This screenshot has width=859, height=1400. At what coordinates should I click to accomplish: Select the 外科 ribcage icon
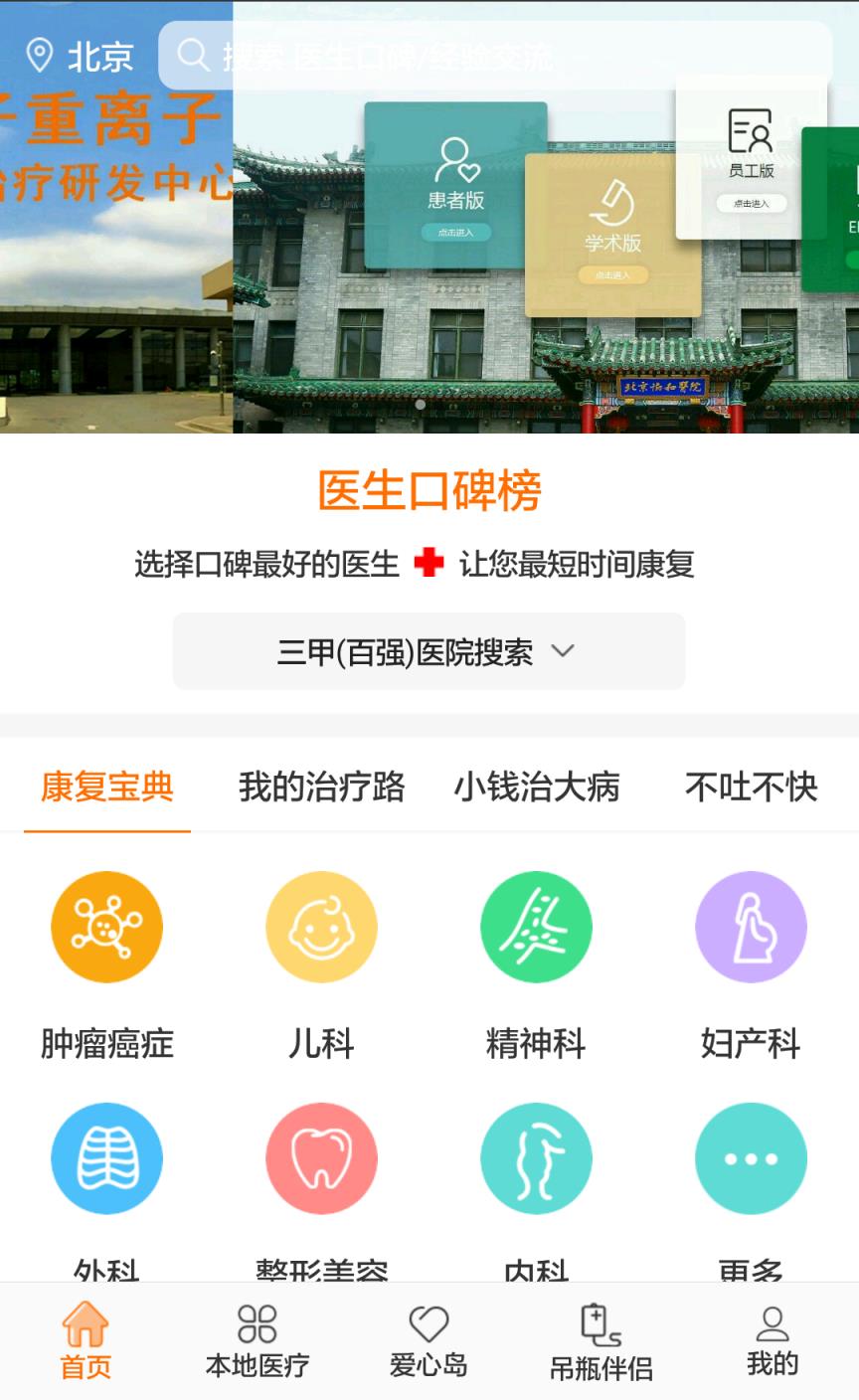pyautogui.click(x=106, y=1158)
